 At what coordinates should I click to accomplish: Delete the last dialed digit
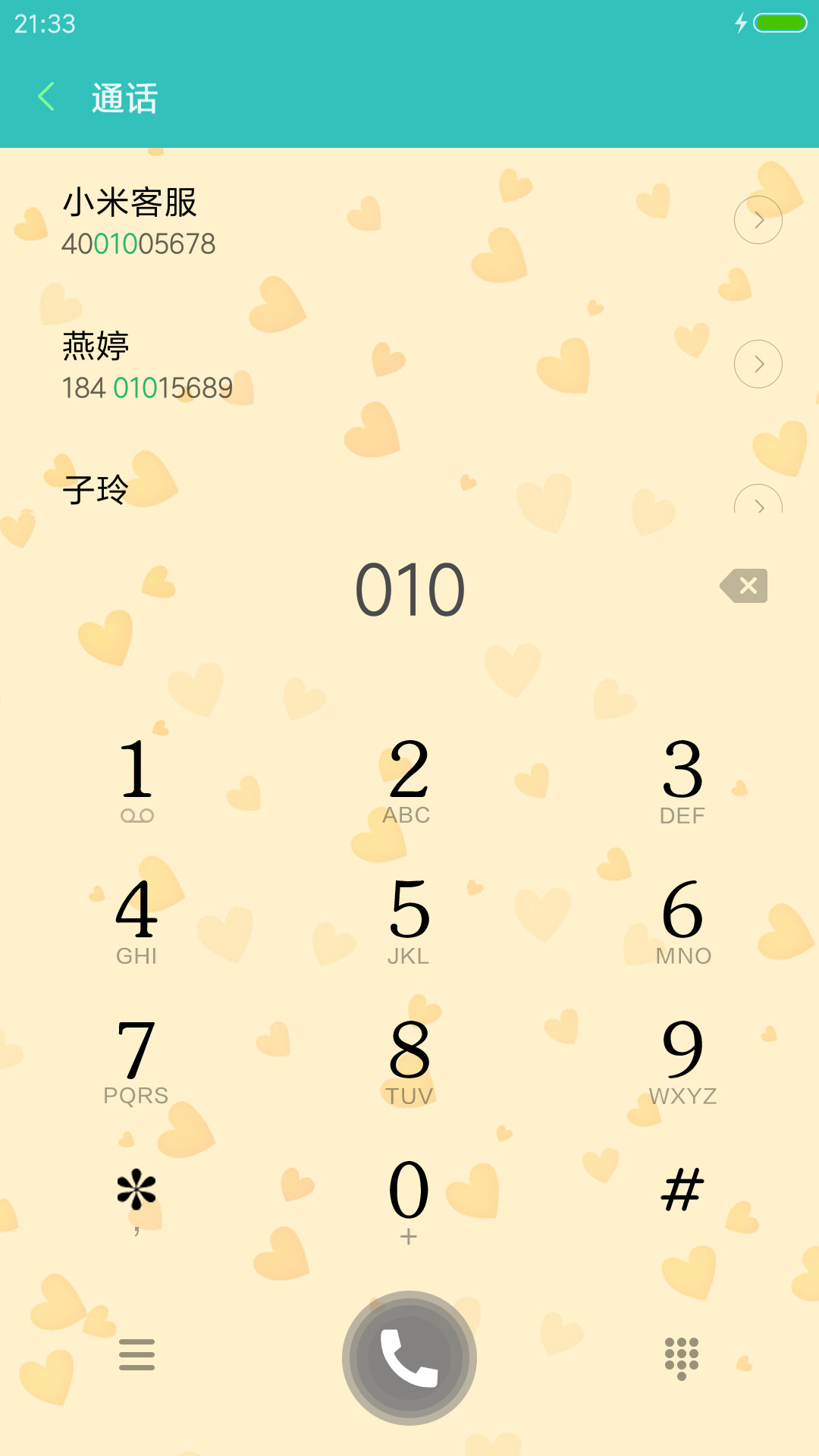(743, 585)
